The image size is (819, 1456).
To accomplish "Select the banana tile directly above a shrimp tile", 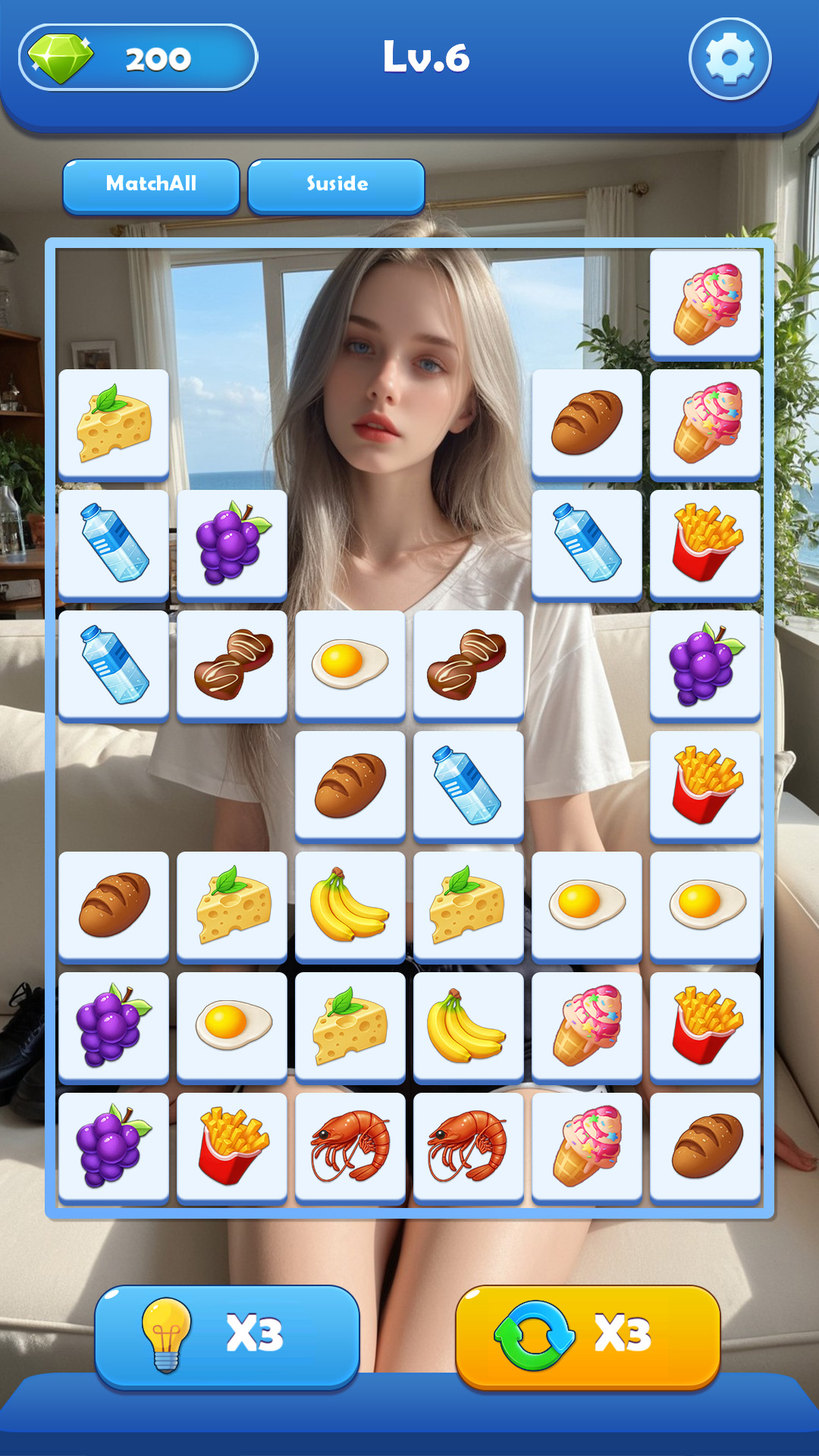I will pos(469,1026).
